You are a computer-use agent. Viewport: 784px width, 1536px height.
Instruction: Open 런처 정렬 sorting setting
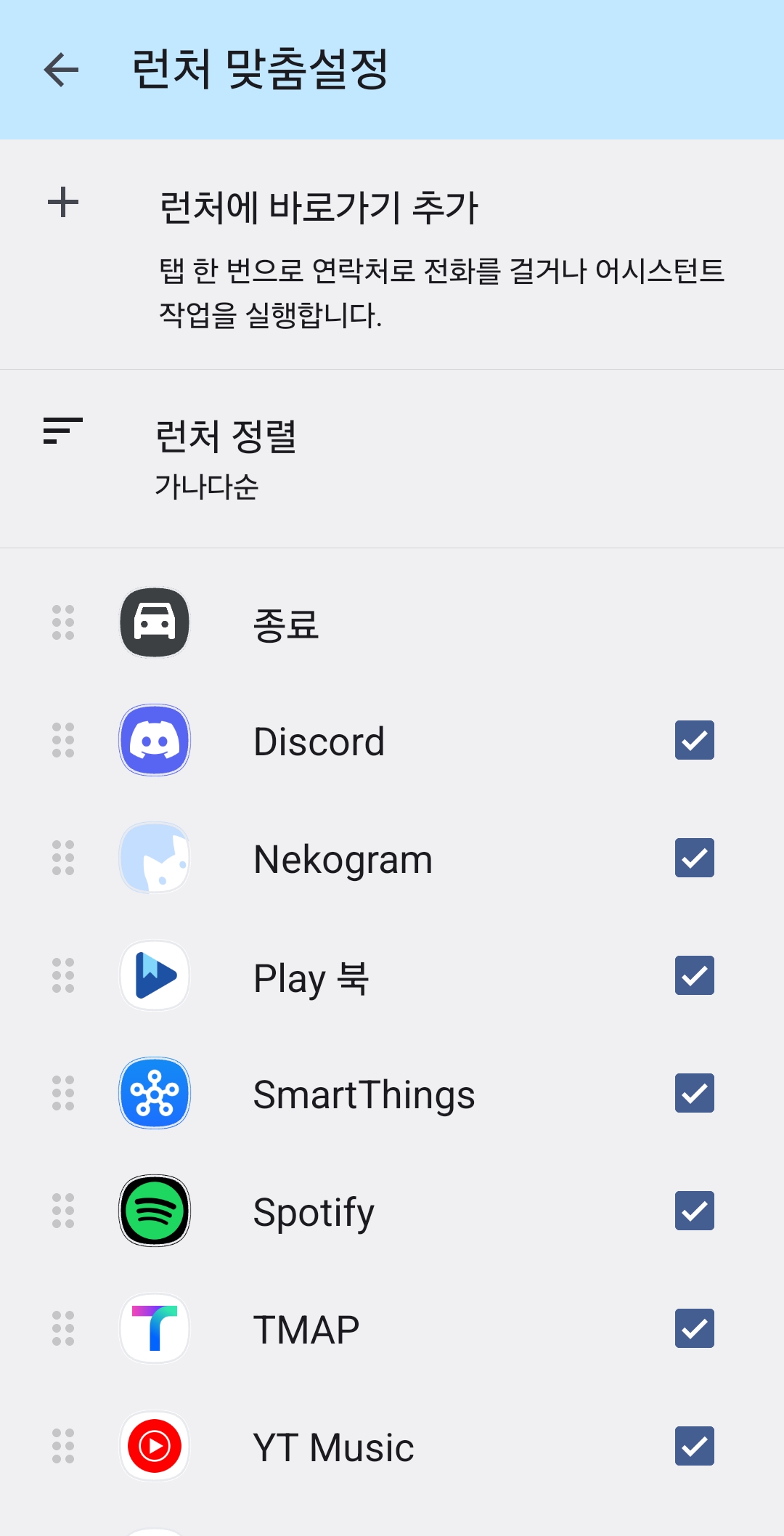tap(392, 458)
